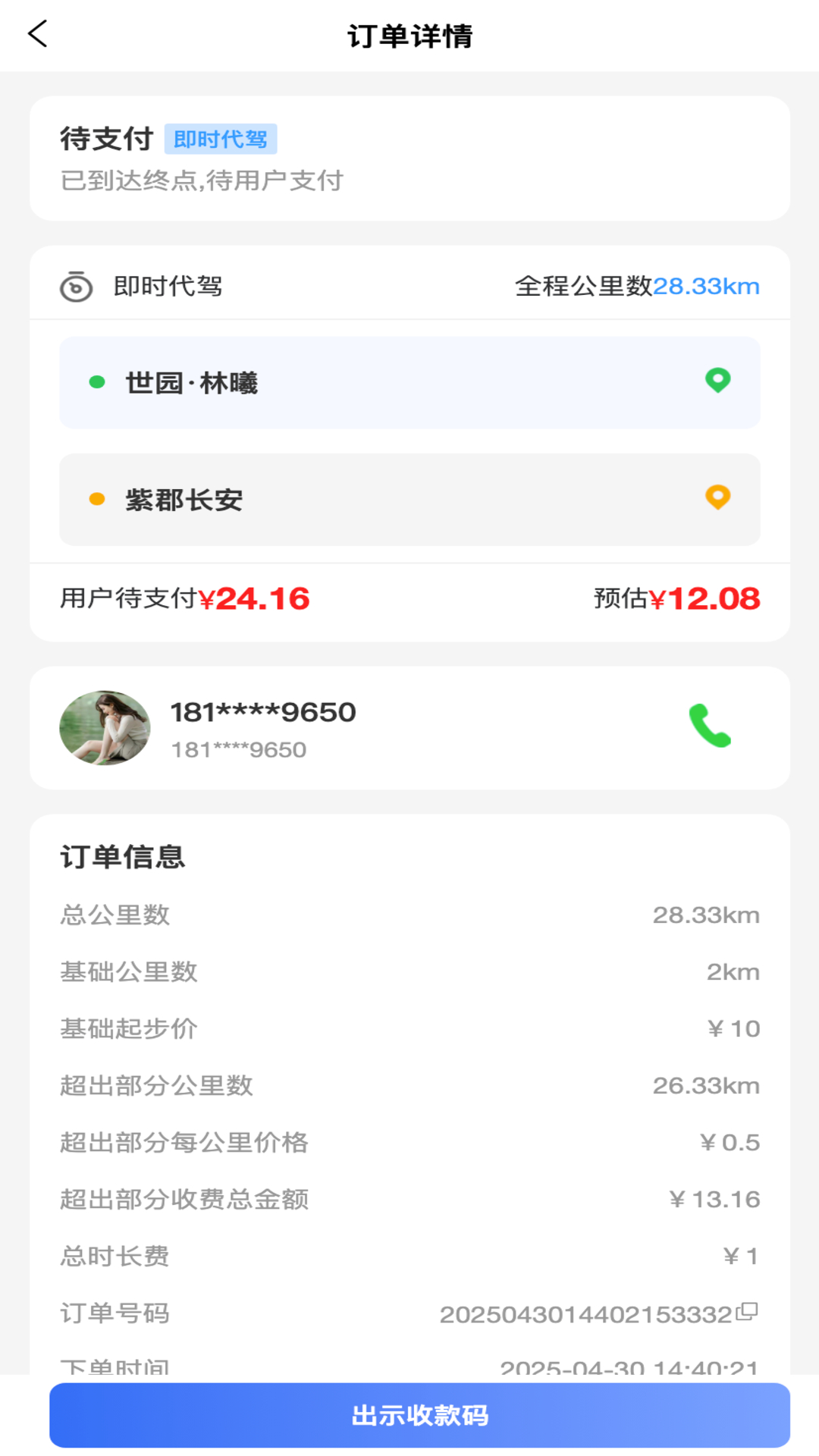Select the timer icon beside 即时代驾
This screenshot has height=1456, width=819.
76,286
